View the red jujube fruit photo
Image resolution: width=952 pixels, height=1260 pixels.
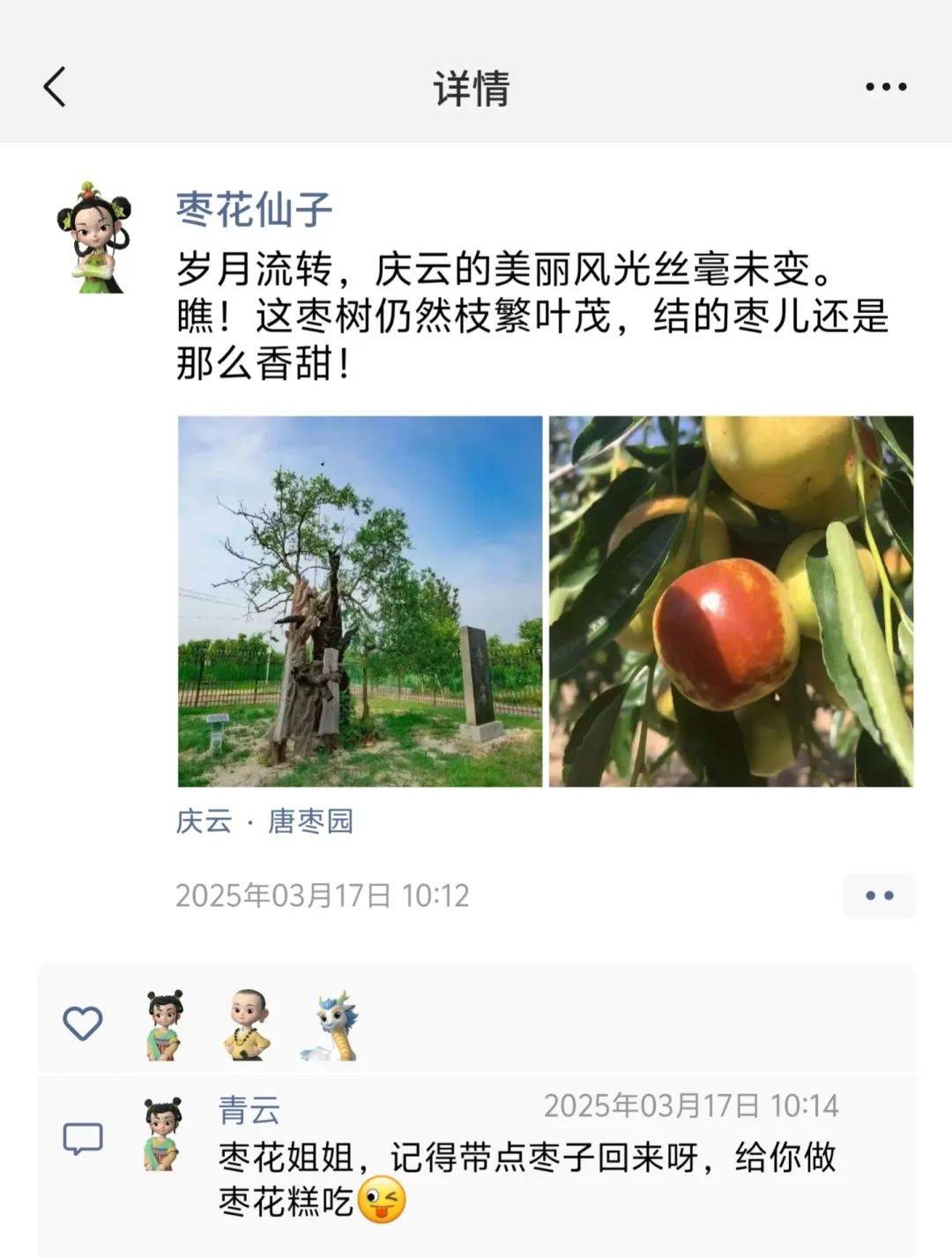(x=731, y=601)
